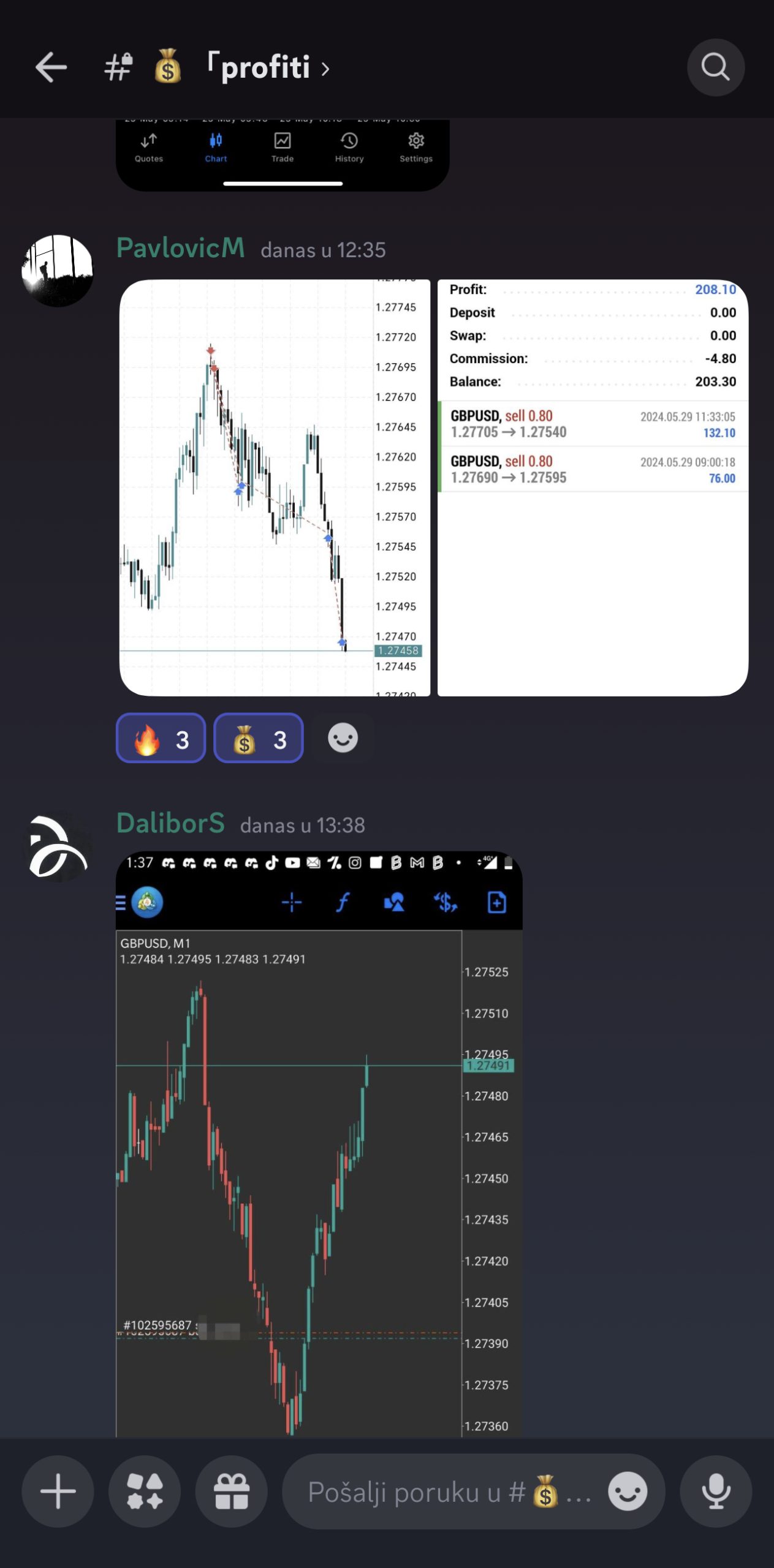Viewport: 774px width, 1568px height.
Task: View PavlovicM's profile via the avatar
Action: (58, 271)
